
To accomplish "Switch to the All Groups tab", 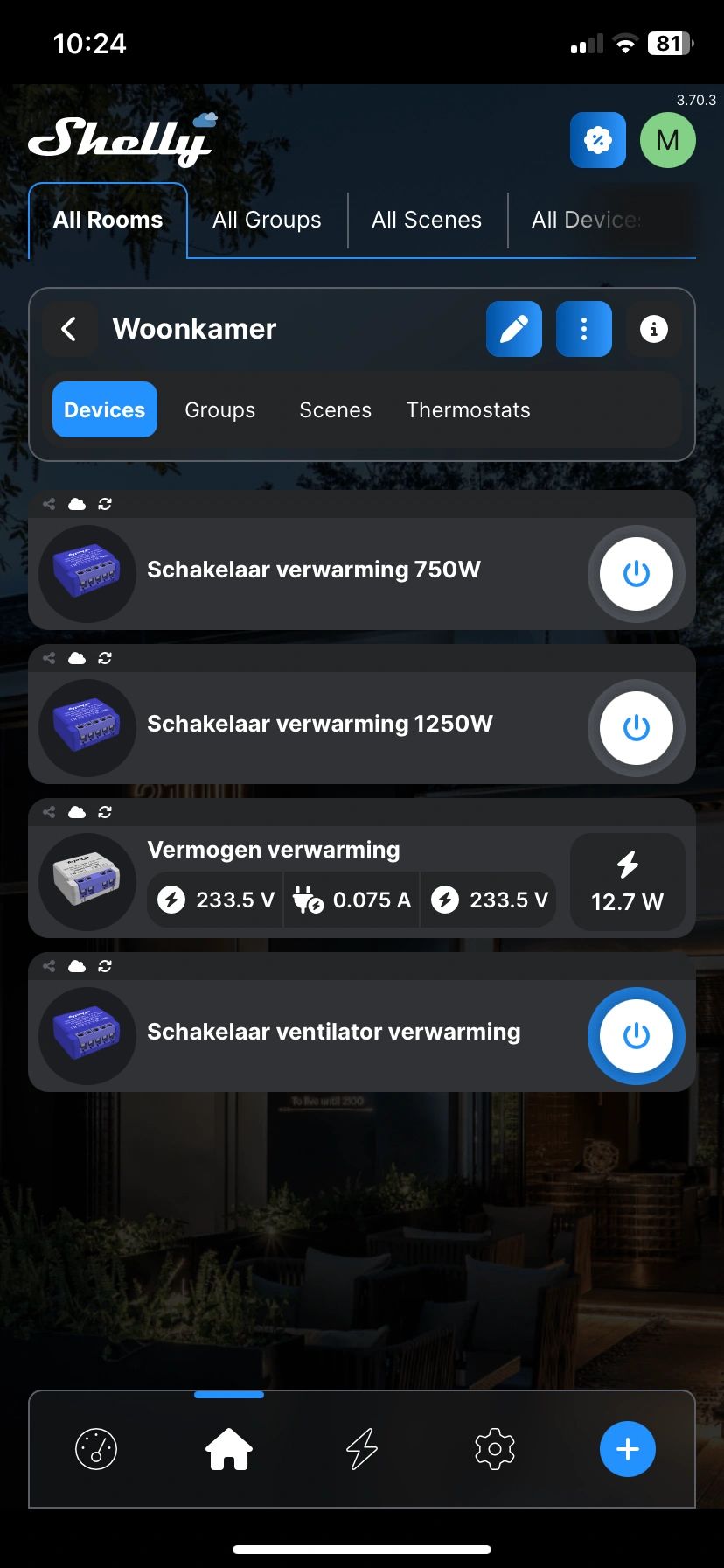I will pyautogui.click(x=267, y=220).
